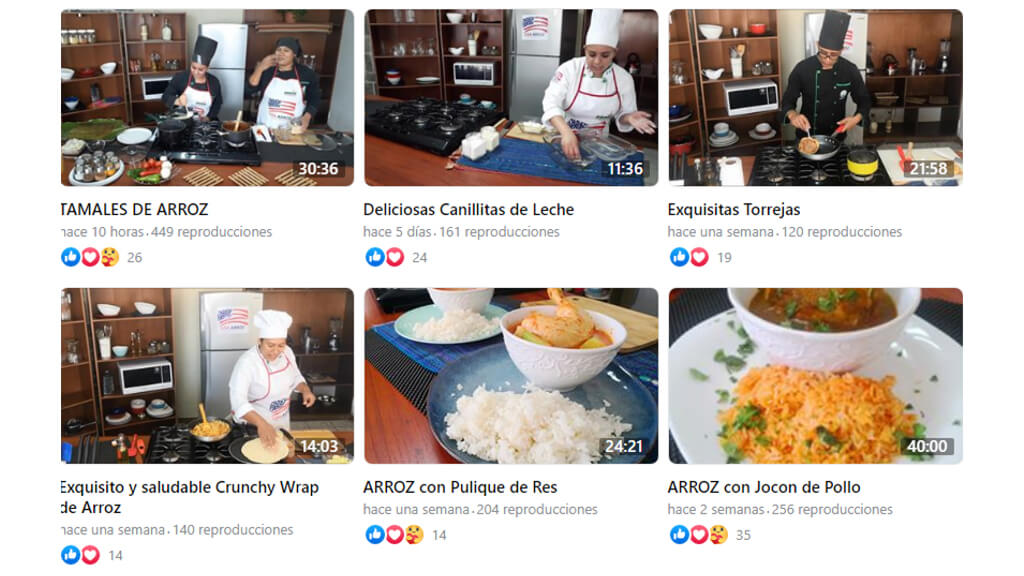Open title link Deliciosas Canillitas de Leche
The image size is (1024, 576).
[x=468, y=209]
